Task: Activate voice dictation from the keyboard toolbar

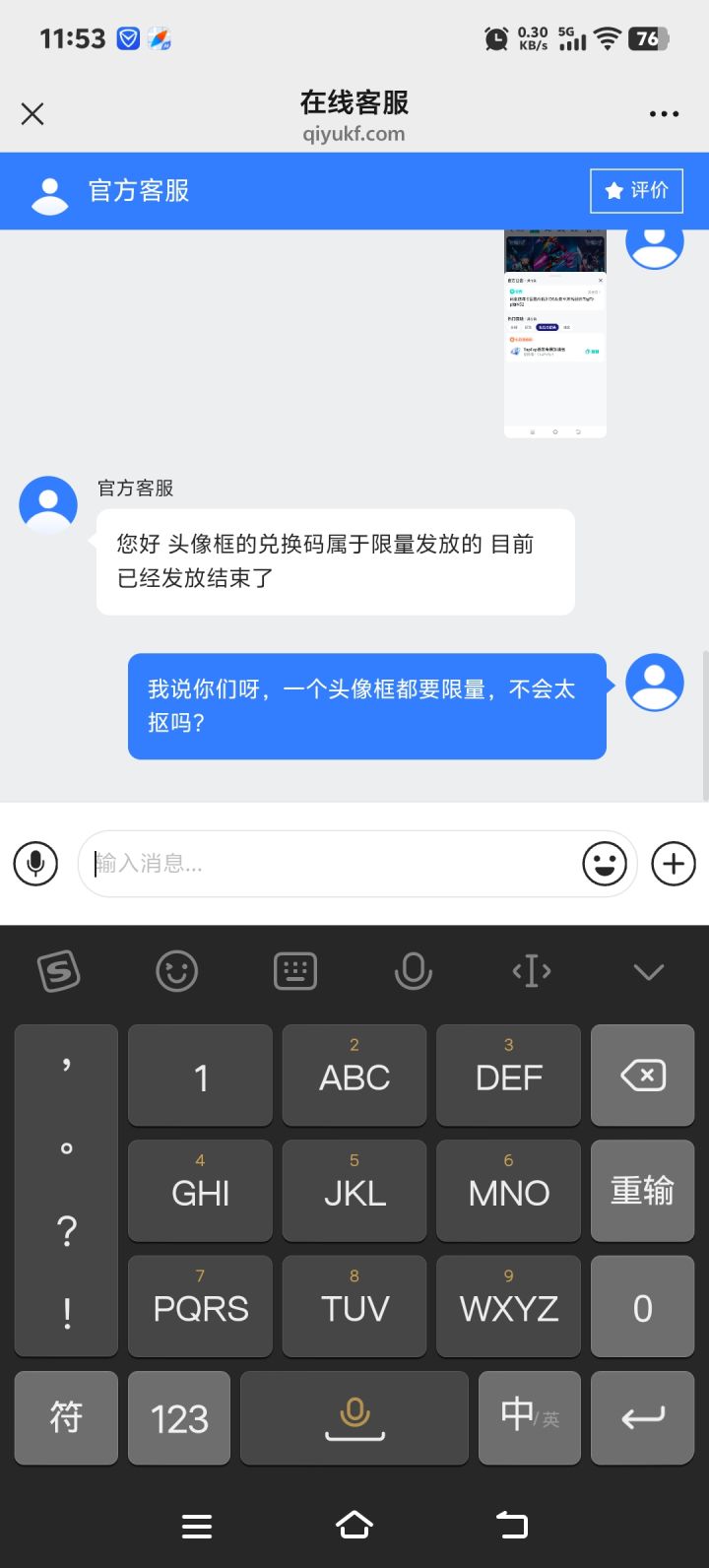Action: [414, 971]
